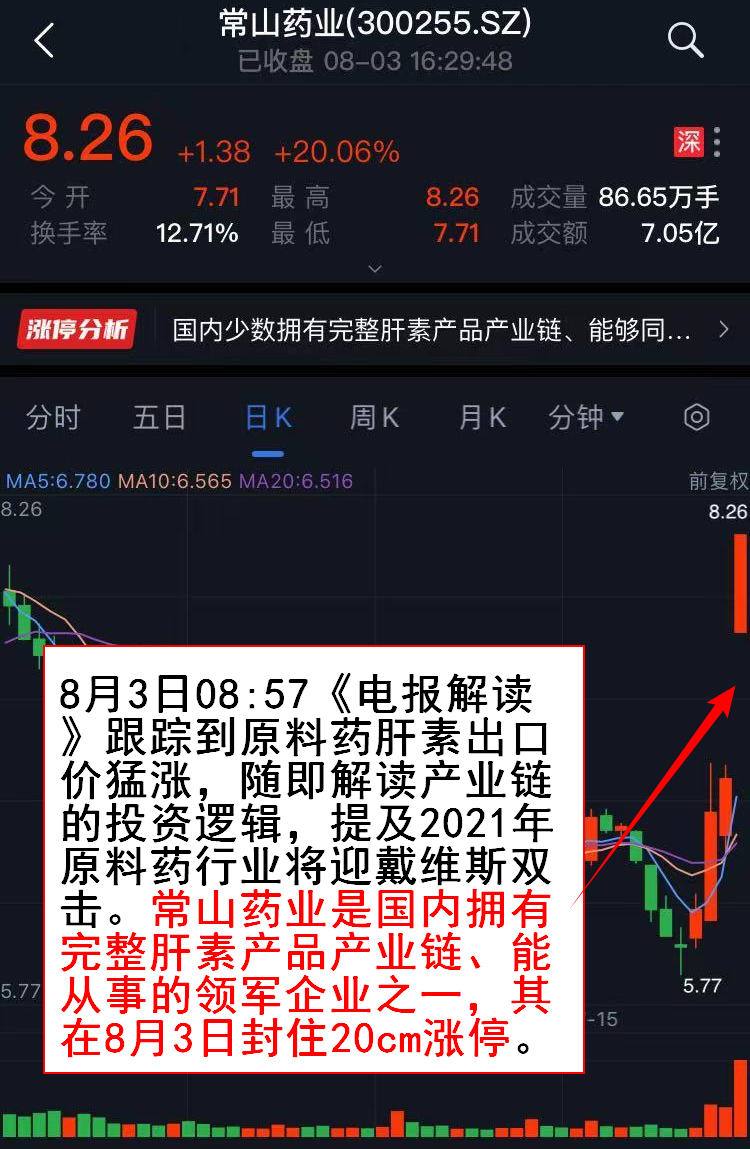Expand more quote details with the chevron

tap(375, 268)
